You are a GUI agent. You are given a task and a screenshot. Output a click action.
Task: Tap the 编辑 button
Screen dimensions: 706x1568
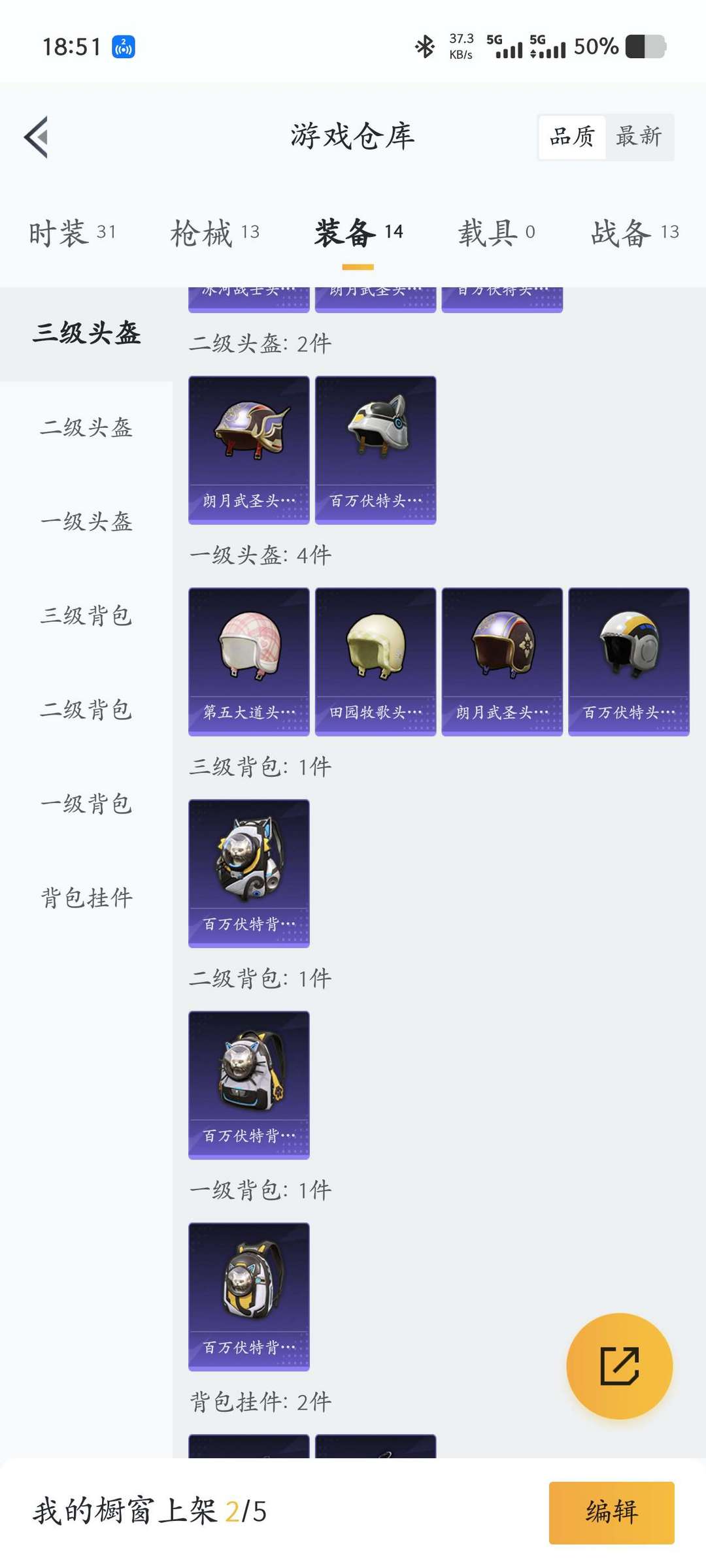coord(612,1512)
